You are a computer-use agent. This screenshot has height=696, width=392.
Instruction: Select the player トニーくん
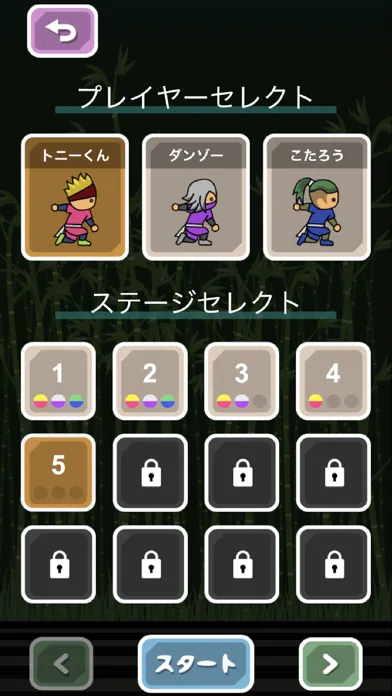click(x=75, y=197)
